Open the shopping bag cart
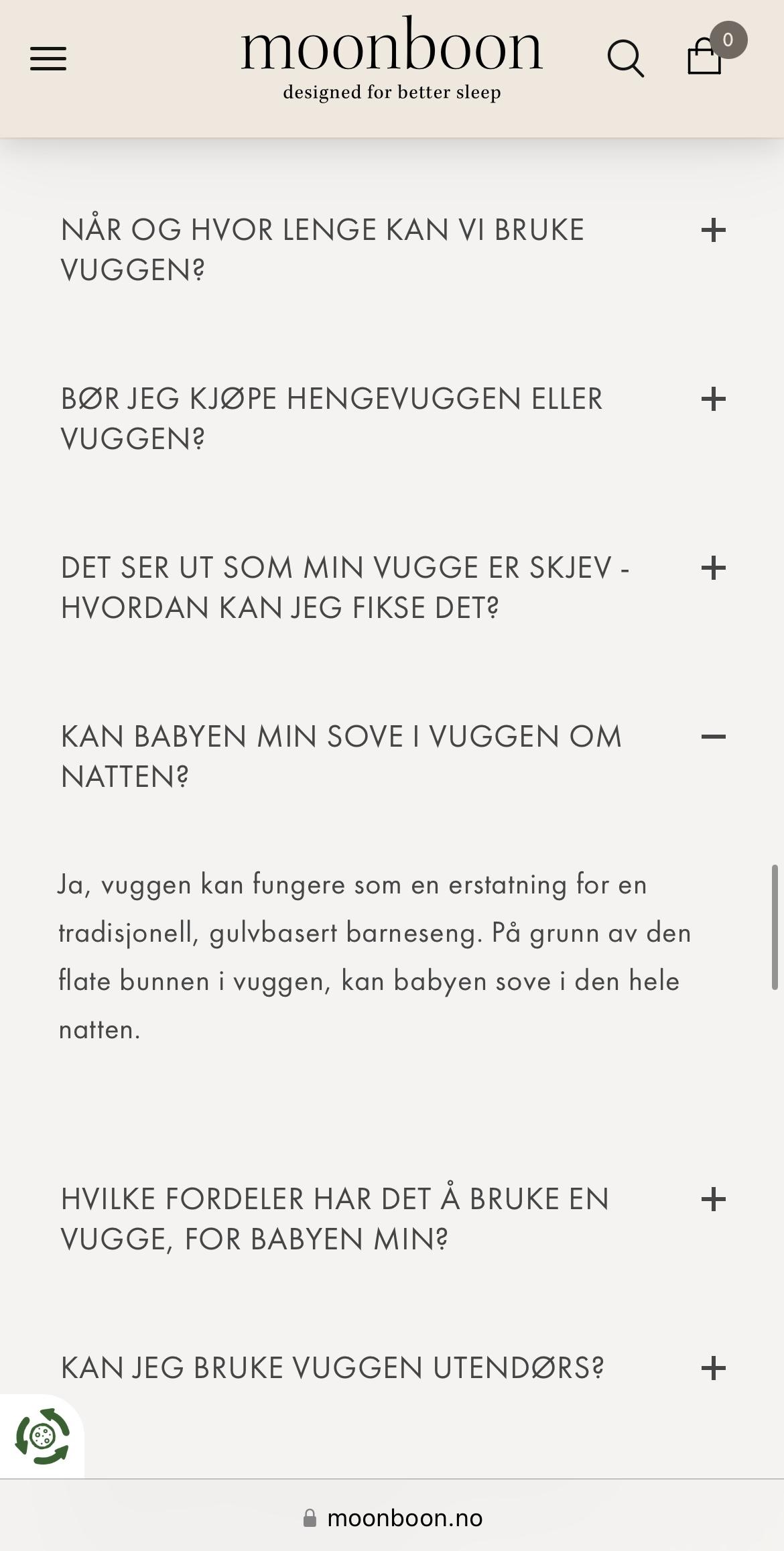 [x=705, y=56]
